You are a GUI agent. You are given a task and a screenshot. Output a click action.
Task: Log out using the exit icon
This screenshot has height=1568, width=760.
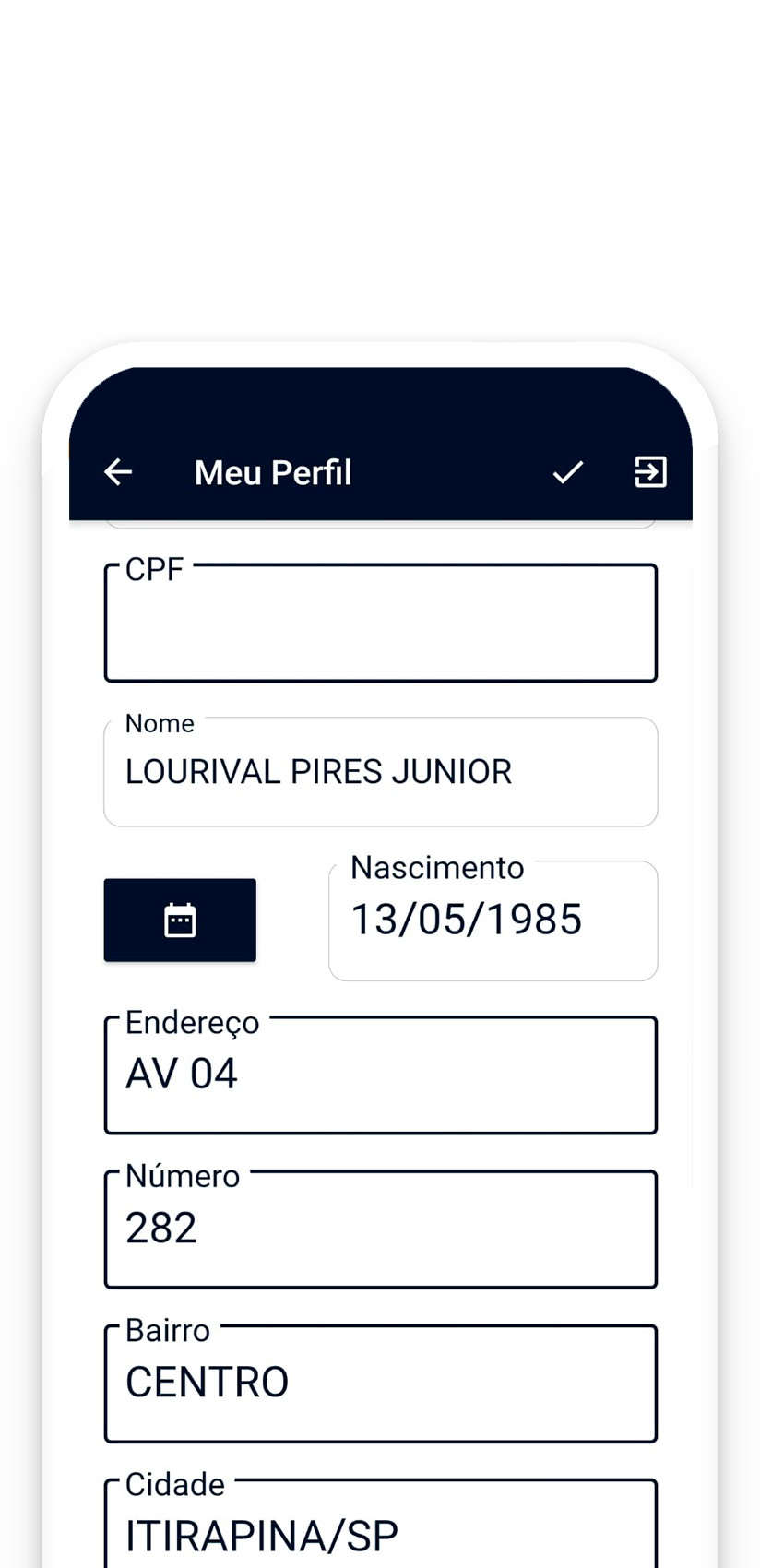(650, 472)
